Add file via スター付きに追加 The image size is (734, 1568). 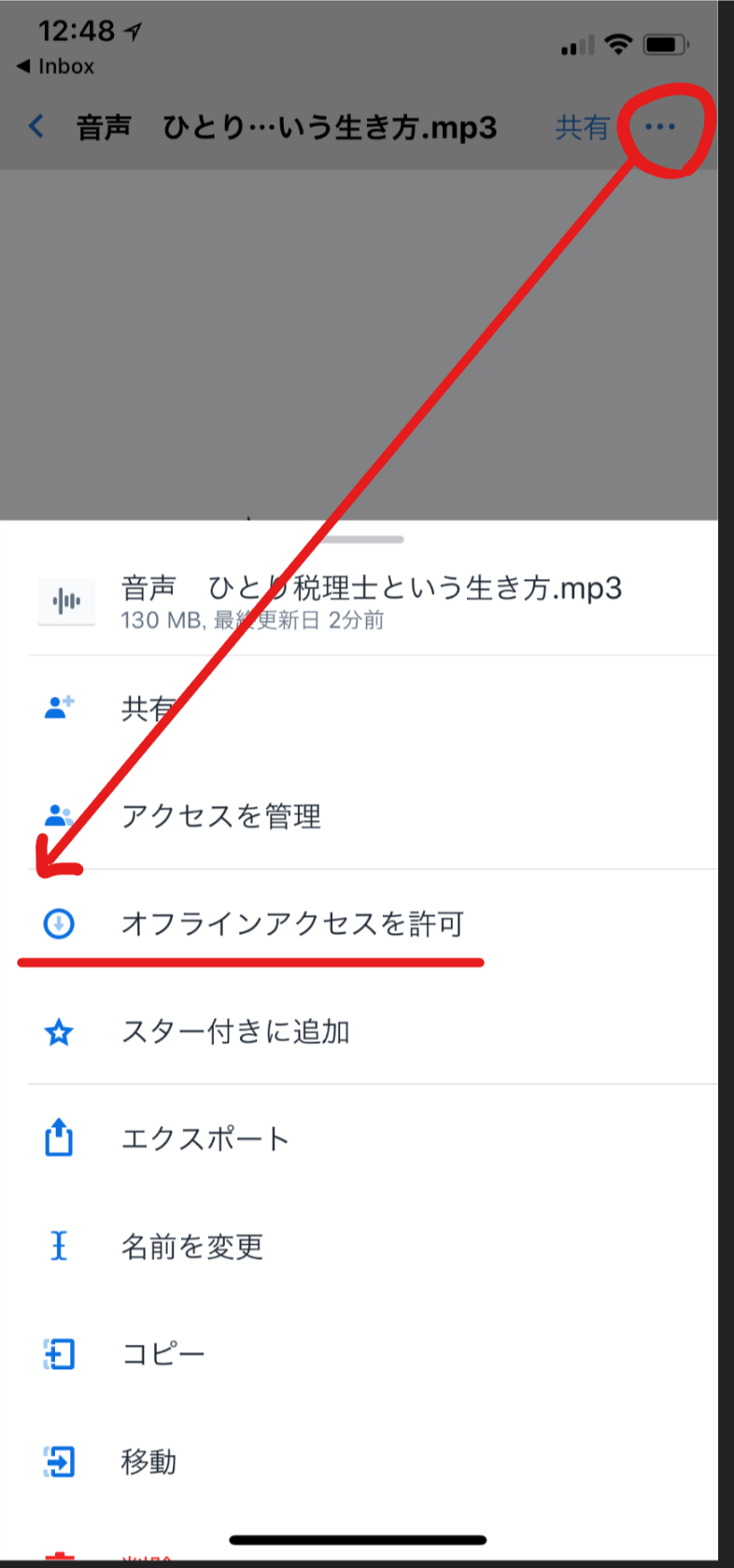[235, 1032]
